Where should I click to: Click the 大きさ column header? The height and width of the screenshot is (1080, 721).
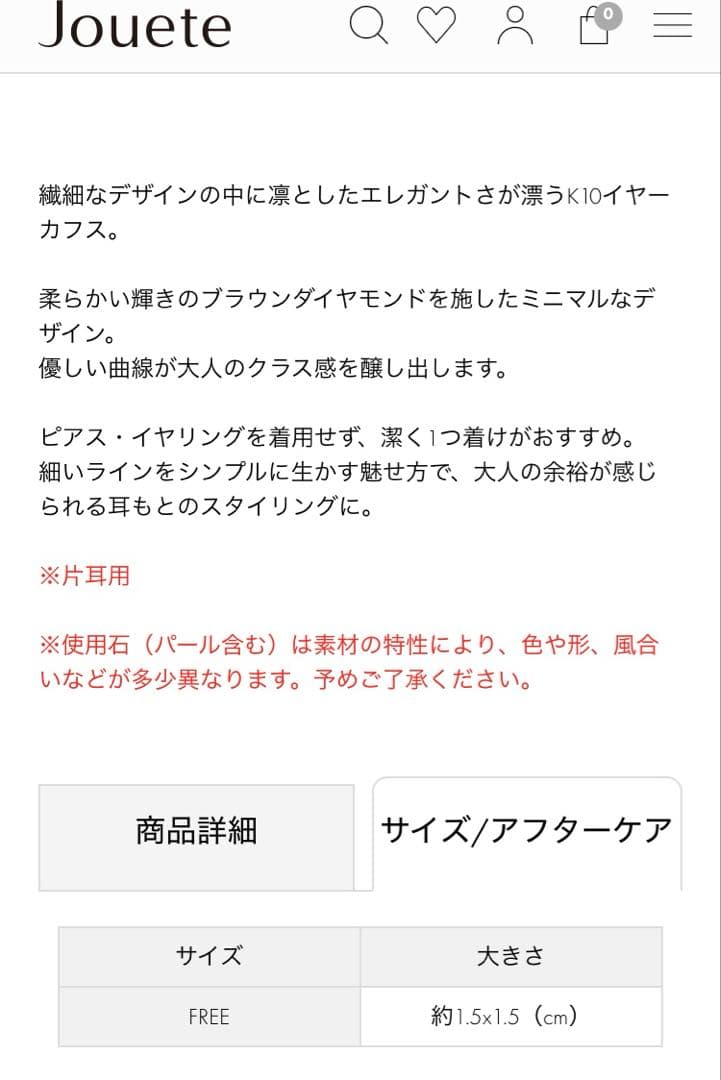(512, 956)
